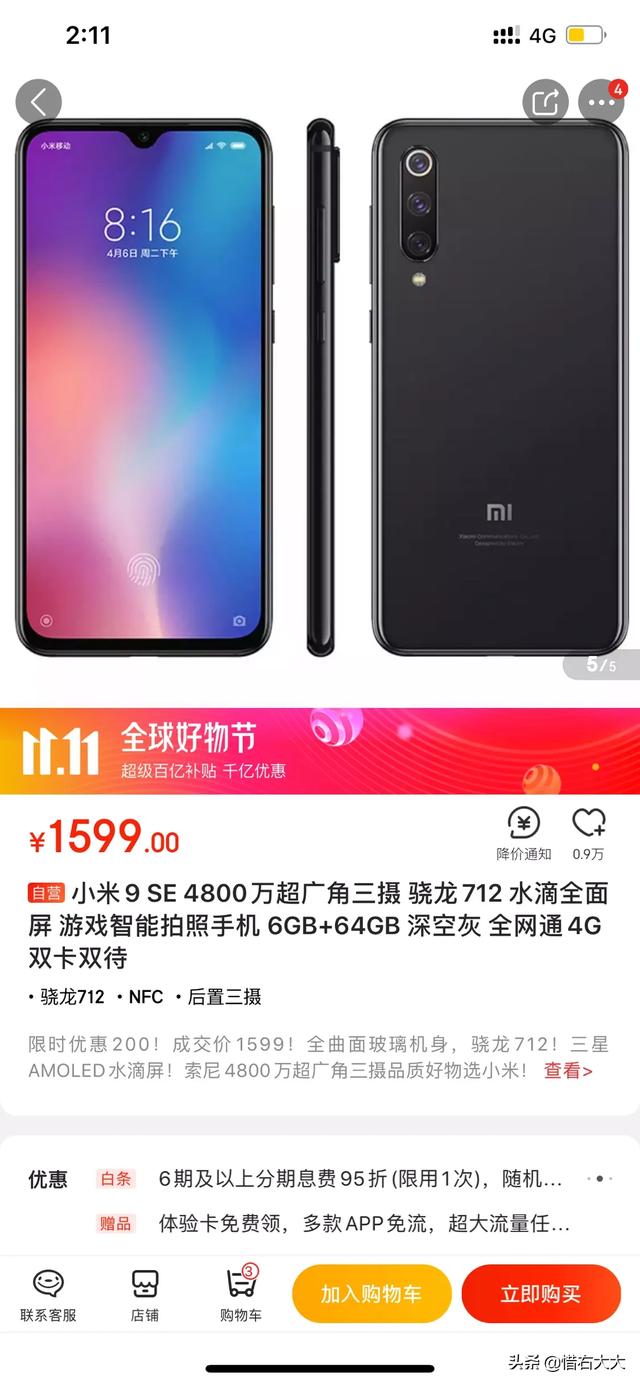This screenshot has height=1385, width=640.
Task: Open the store page (店铺)
Action: pyautogui.click(x=145, y=1294)
